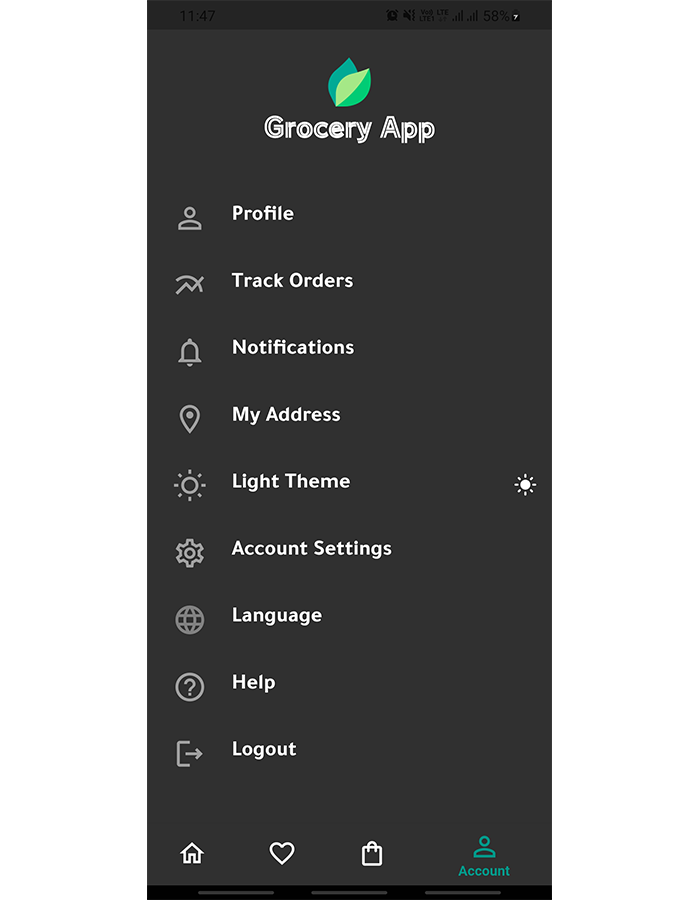The width and height of the screenshot is (700, 900).
Task: Switch to the favorites heart tab
Action: click(x=282, y=854)
